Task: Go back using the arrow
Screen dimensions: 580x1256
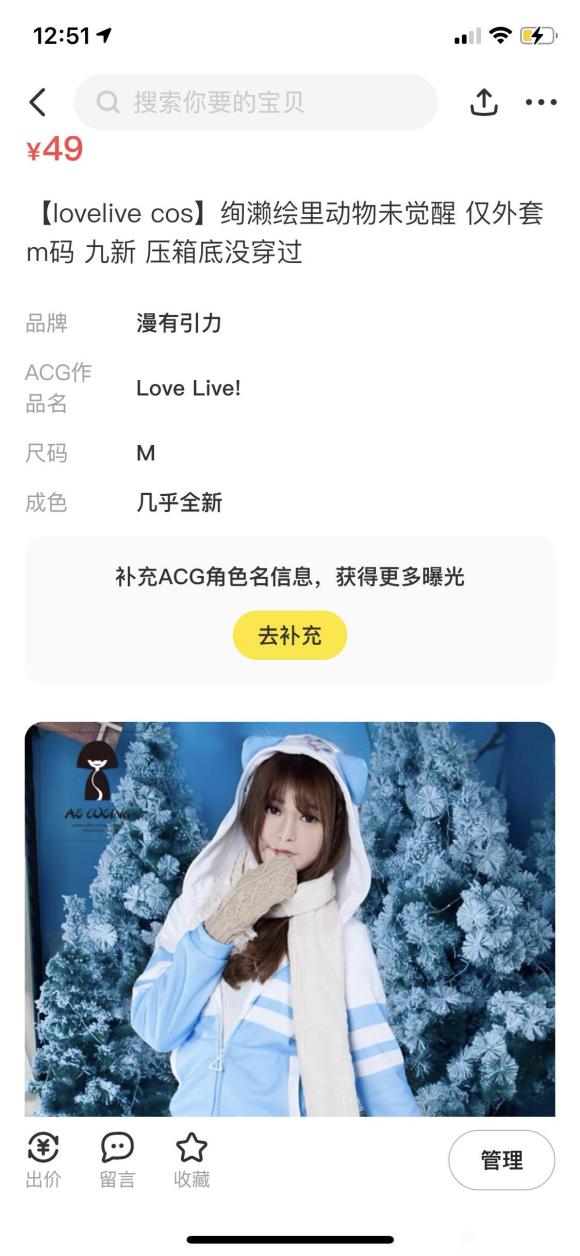Action: (37, 102)
